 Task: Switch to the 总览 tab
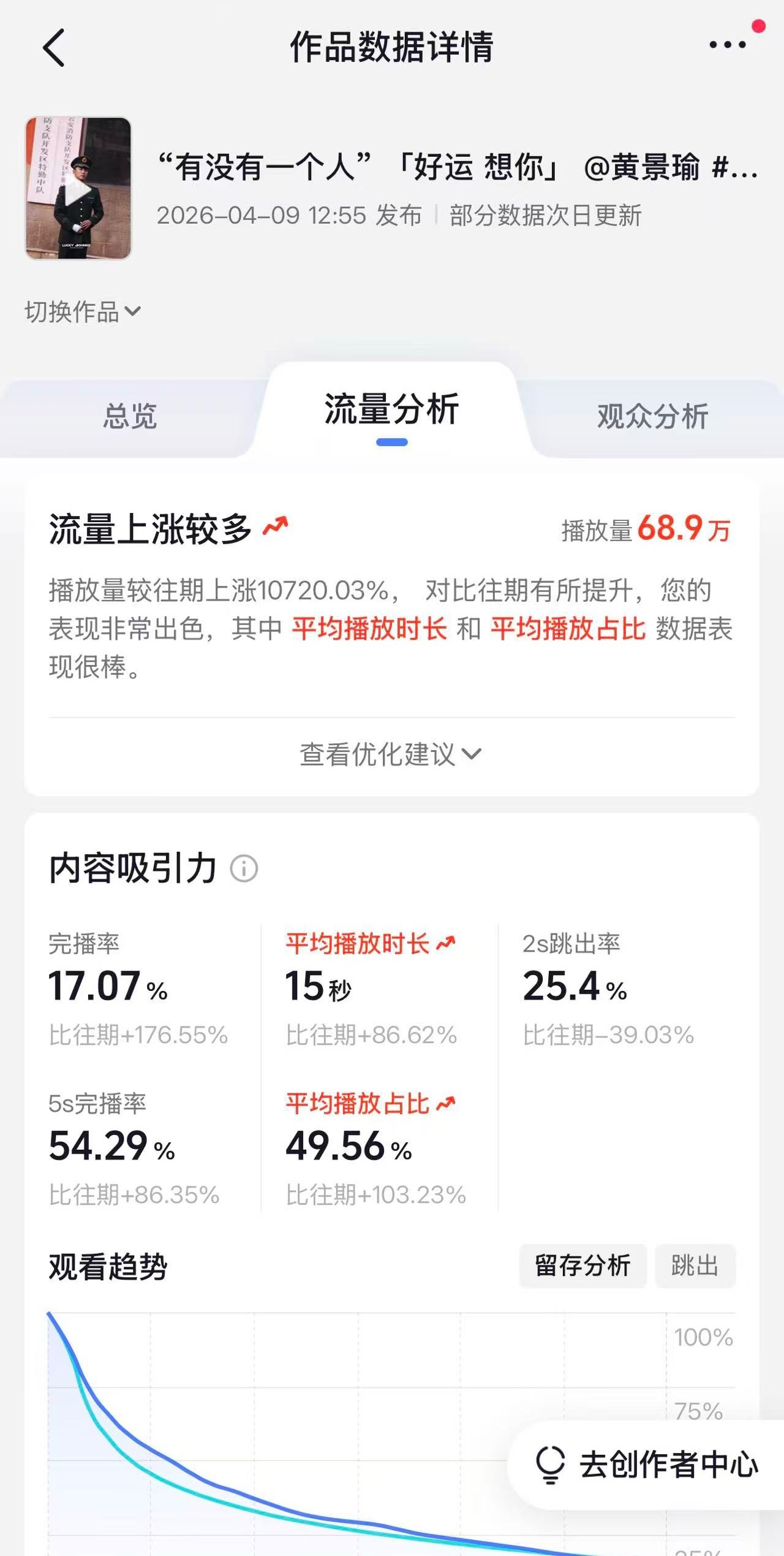click(130, 414)
